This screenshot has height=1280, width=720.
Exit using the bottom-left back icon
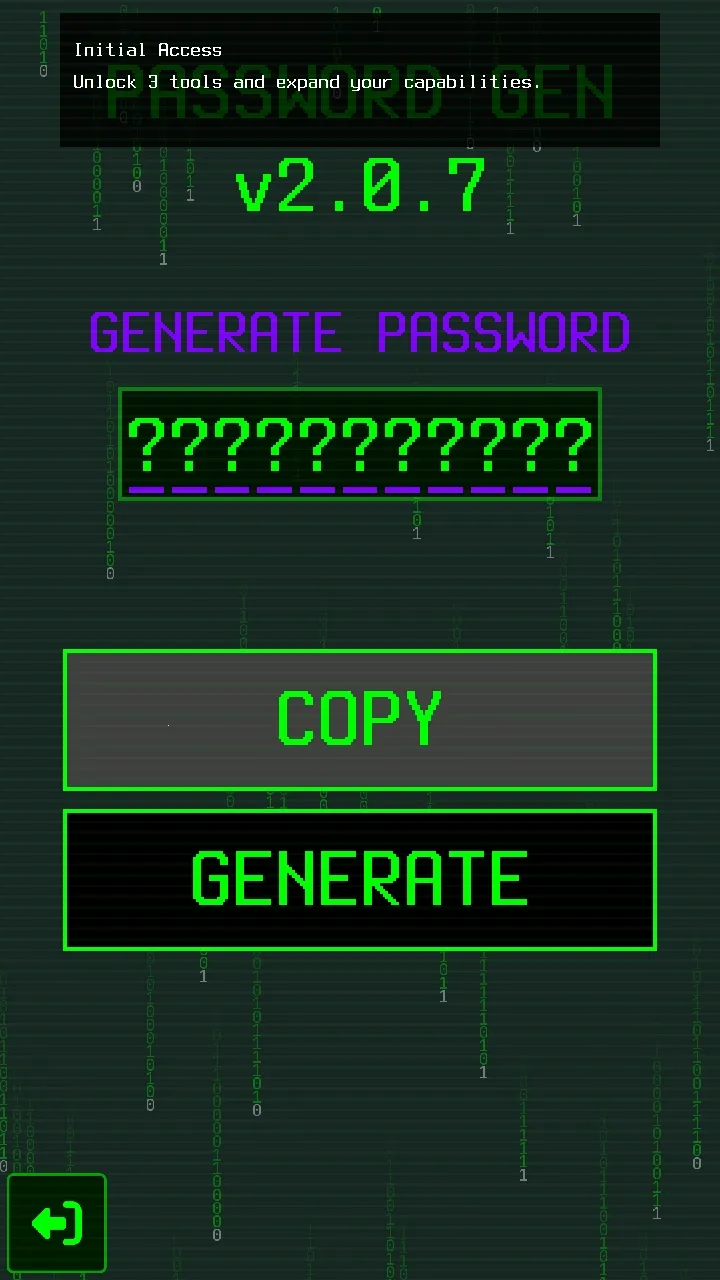pyautogui.click(x=57, y=1223)
